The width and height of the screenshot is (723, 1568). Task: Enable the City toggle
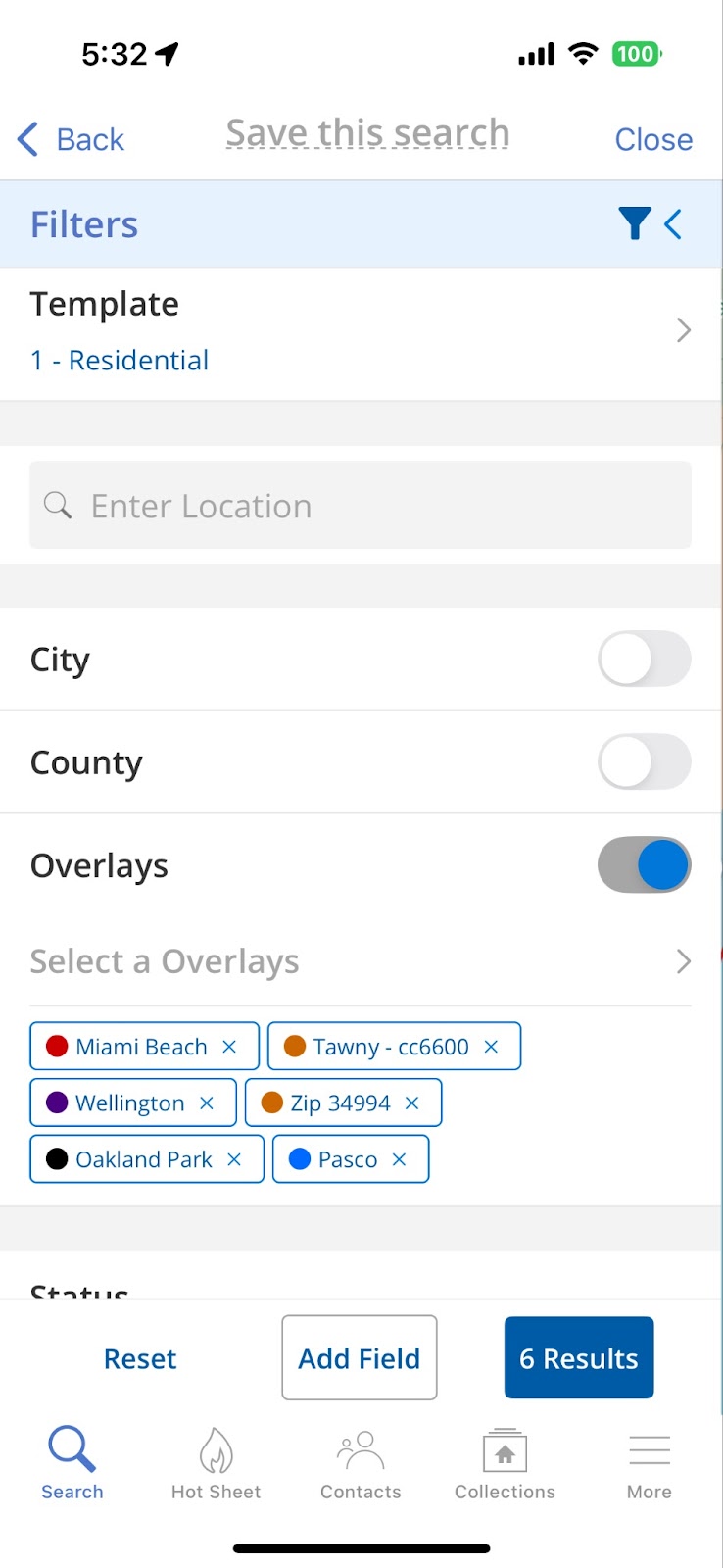(644, 659)
